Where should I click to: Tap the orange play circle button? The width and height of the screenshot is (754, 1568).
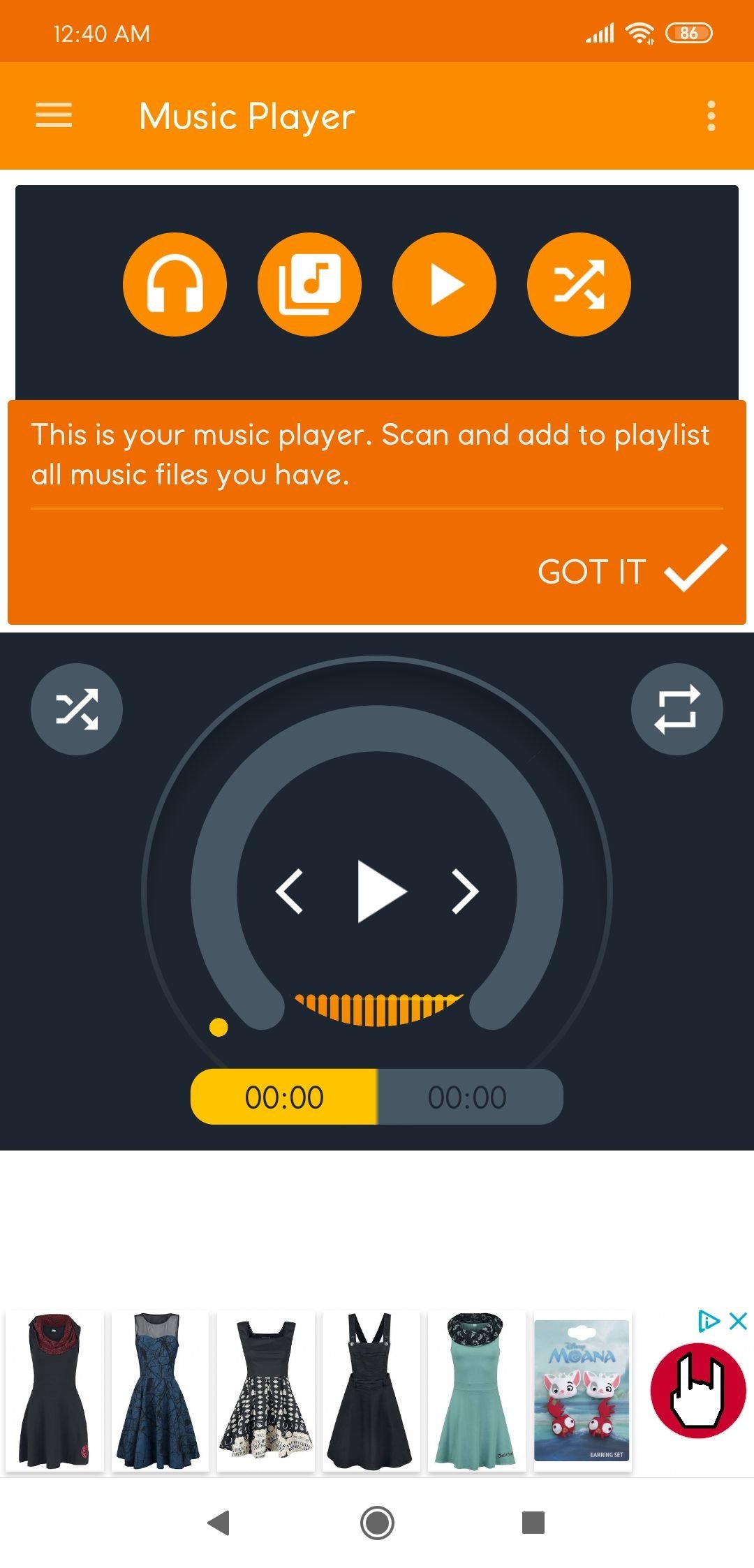[444, 284]
